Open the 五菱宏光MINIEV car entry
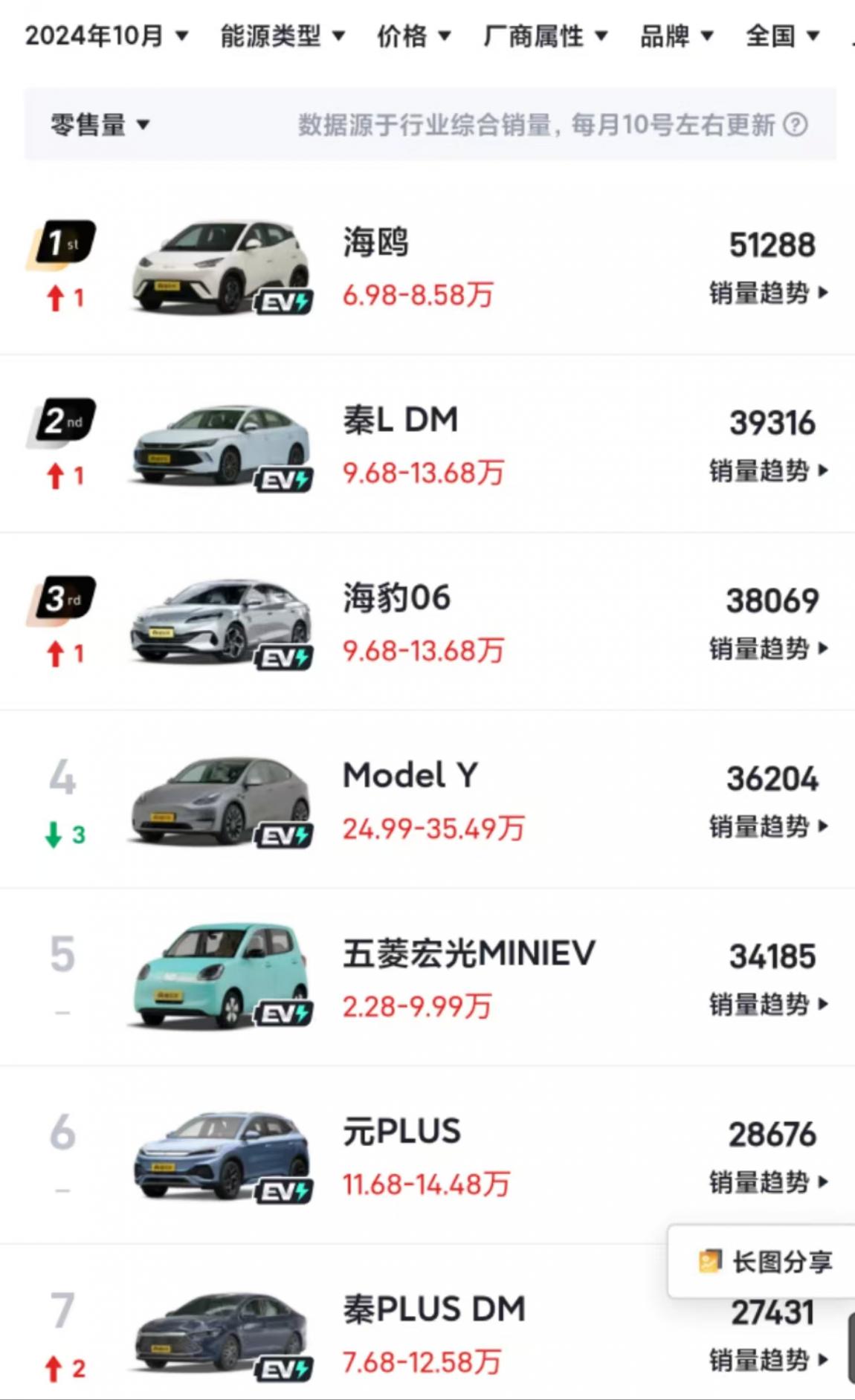The image size is (855, 1400). point(468,953)
